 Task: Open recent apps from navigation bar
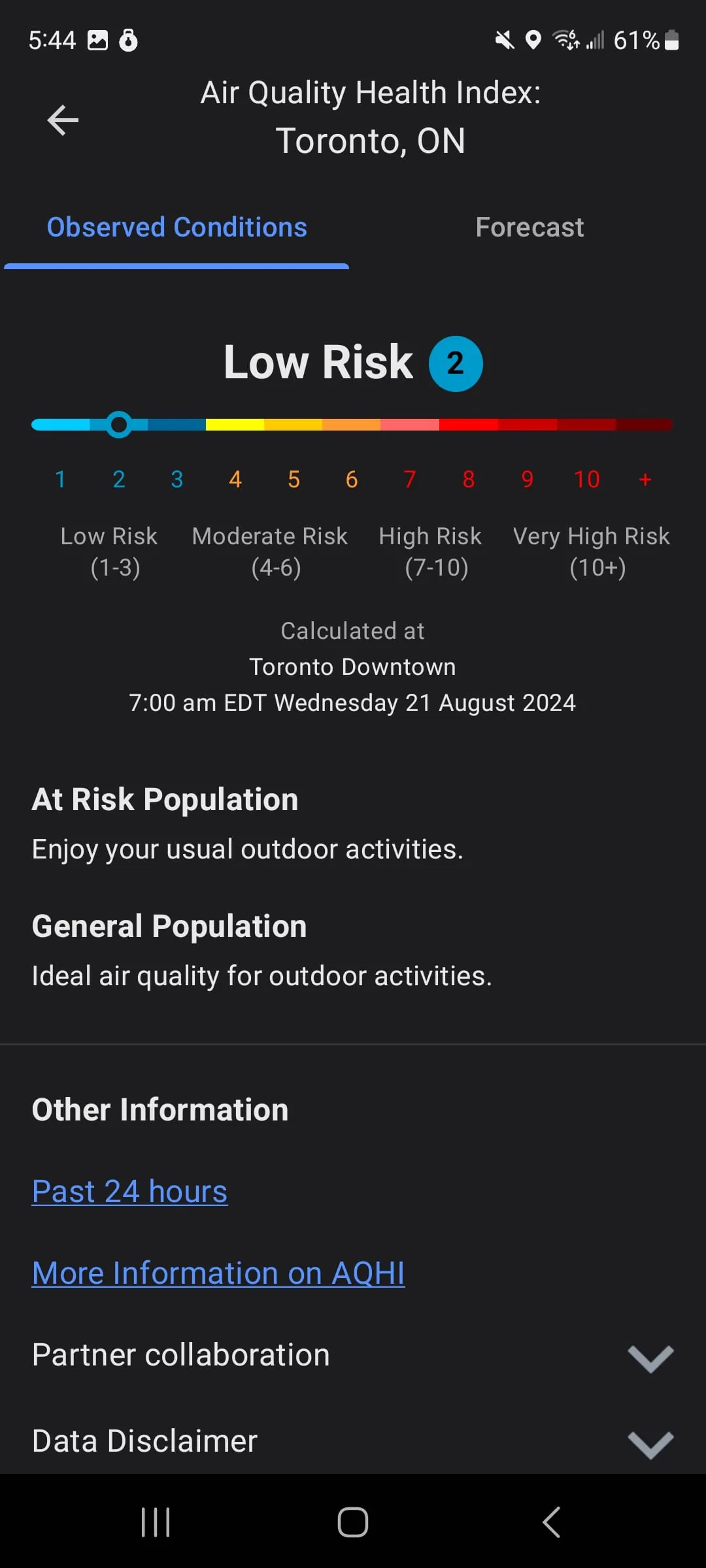[x=156, y=1522]
